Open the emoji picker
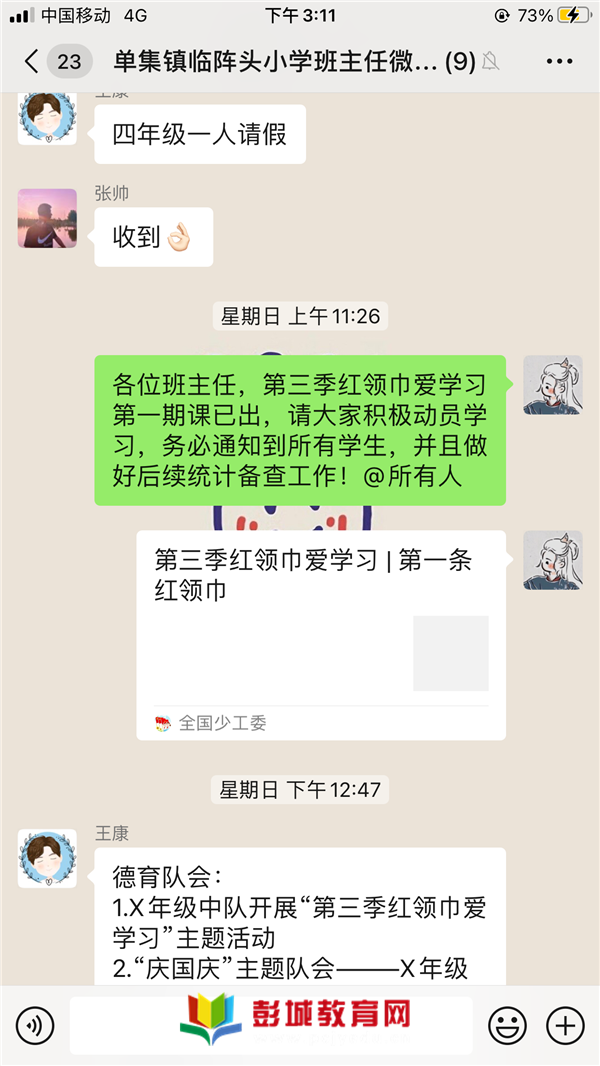The height and width of the screenshot is (1066, 600). [x=507, y=1025]
